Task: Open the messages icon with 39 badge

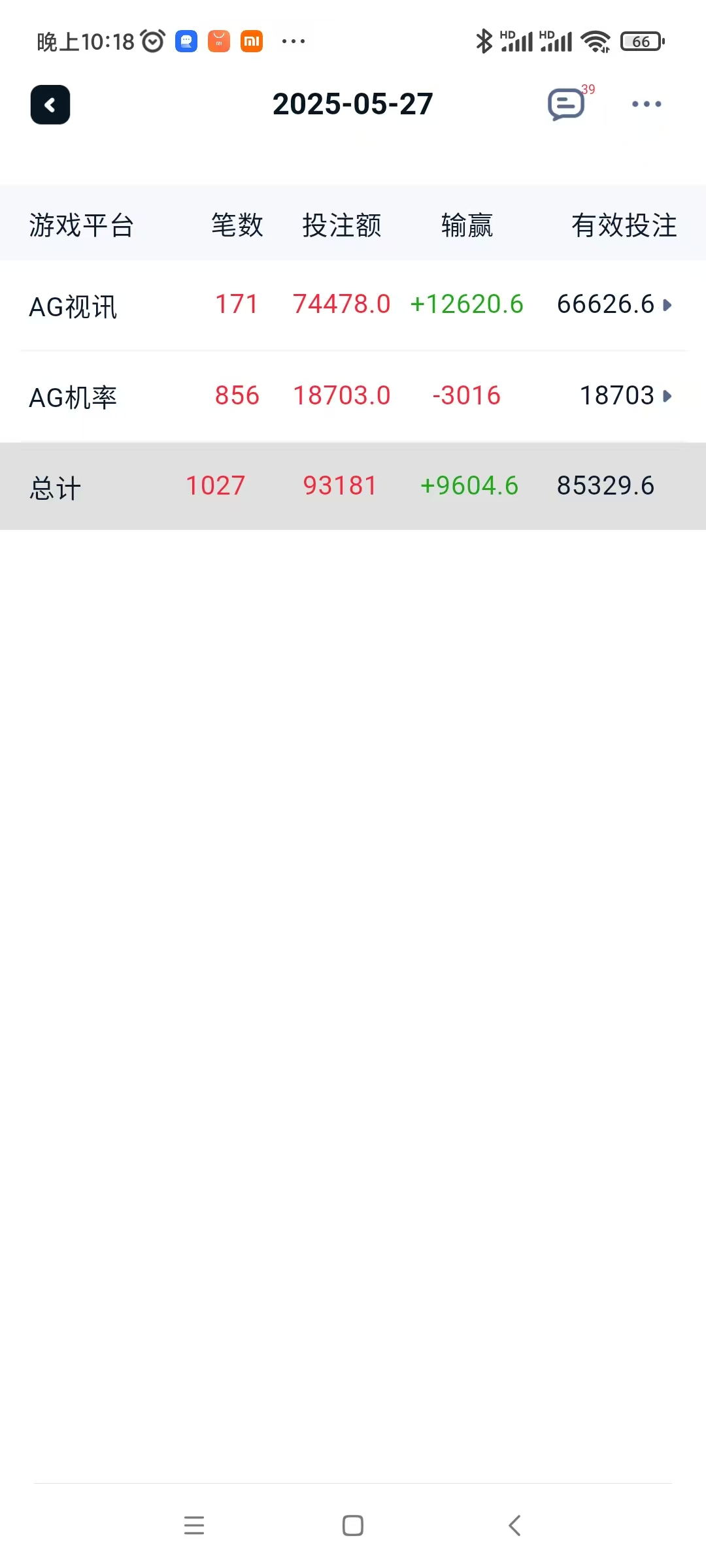Action: pyautogui.click(x=566, y=105)
